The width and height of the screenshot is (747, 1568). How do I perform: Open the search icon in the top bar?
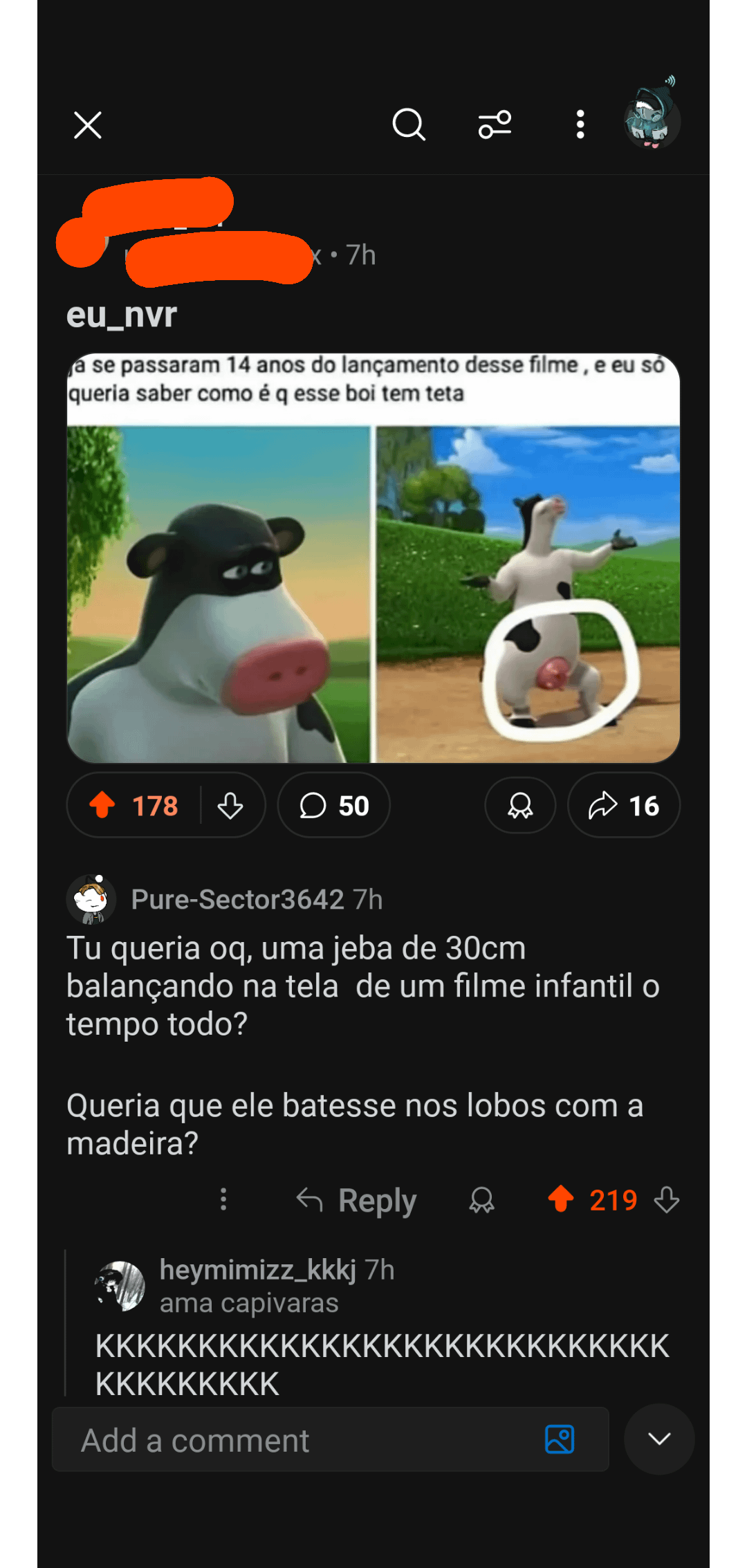[x=409, y=125]
